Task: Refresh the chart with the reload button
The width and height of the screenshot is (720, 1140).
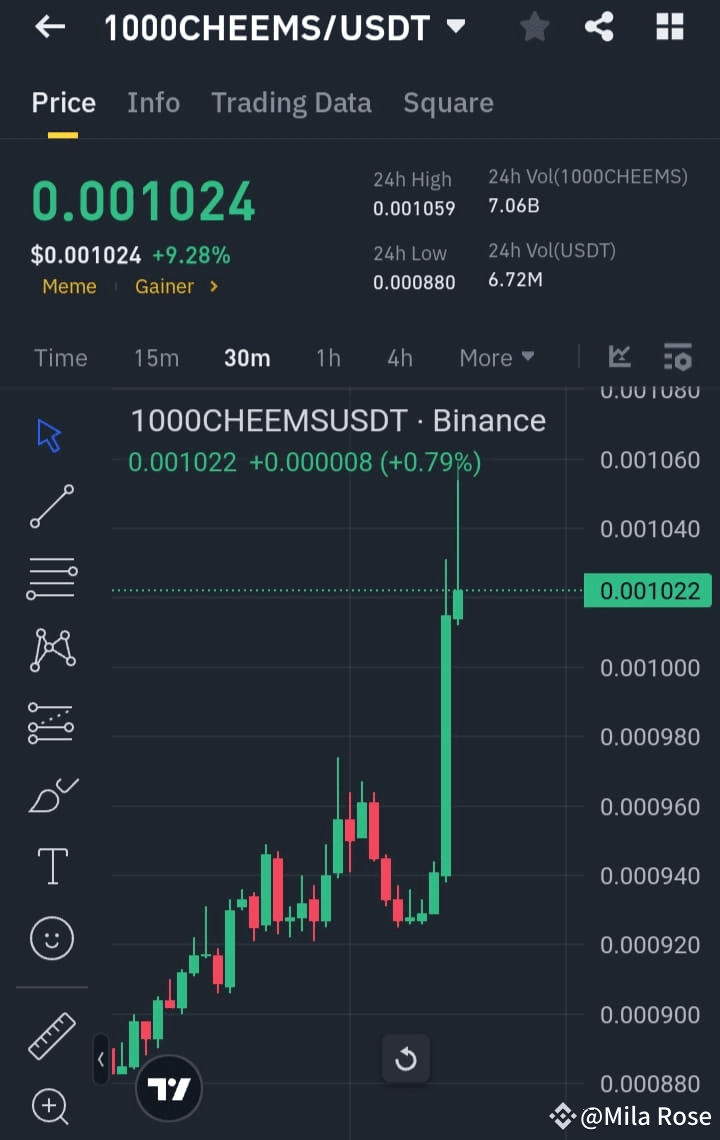Action: coord(406,1058)
